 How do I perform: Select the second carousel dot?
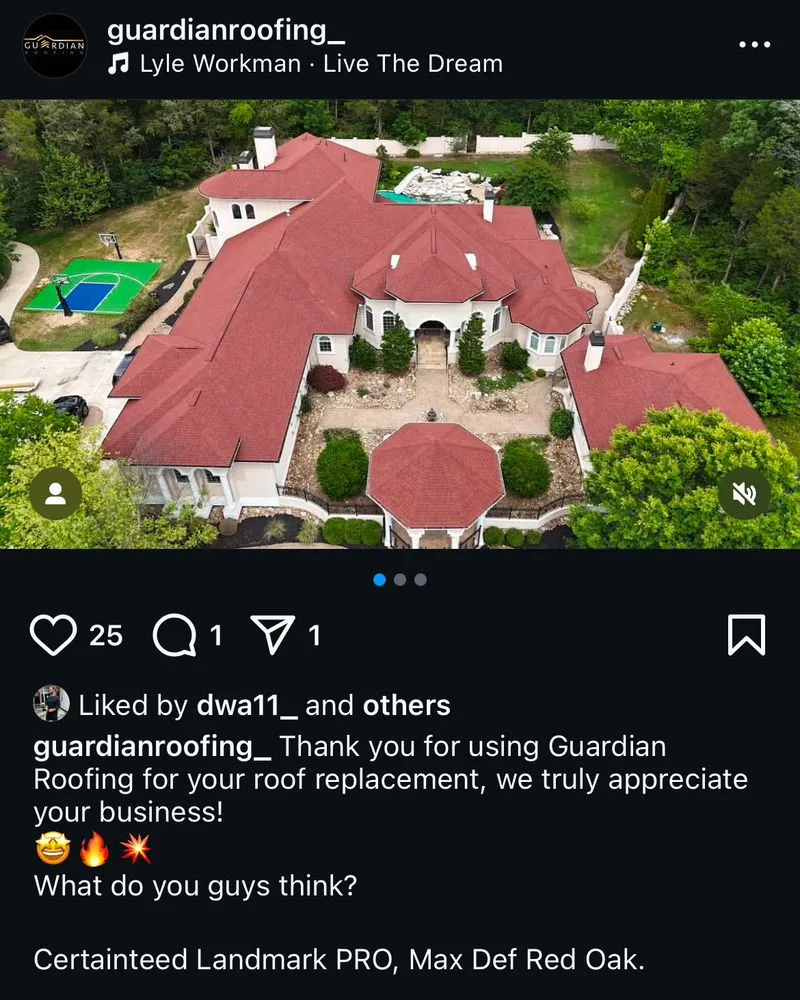[x=400, y=578]
